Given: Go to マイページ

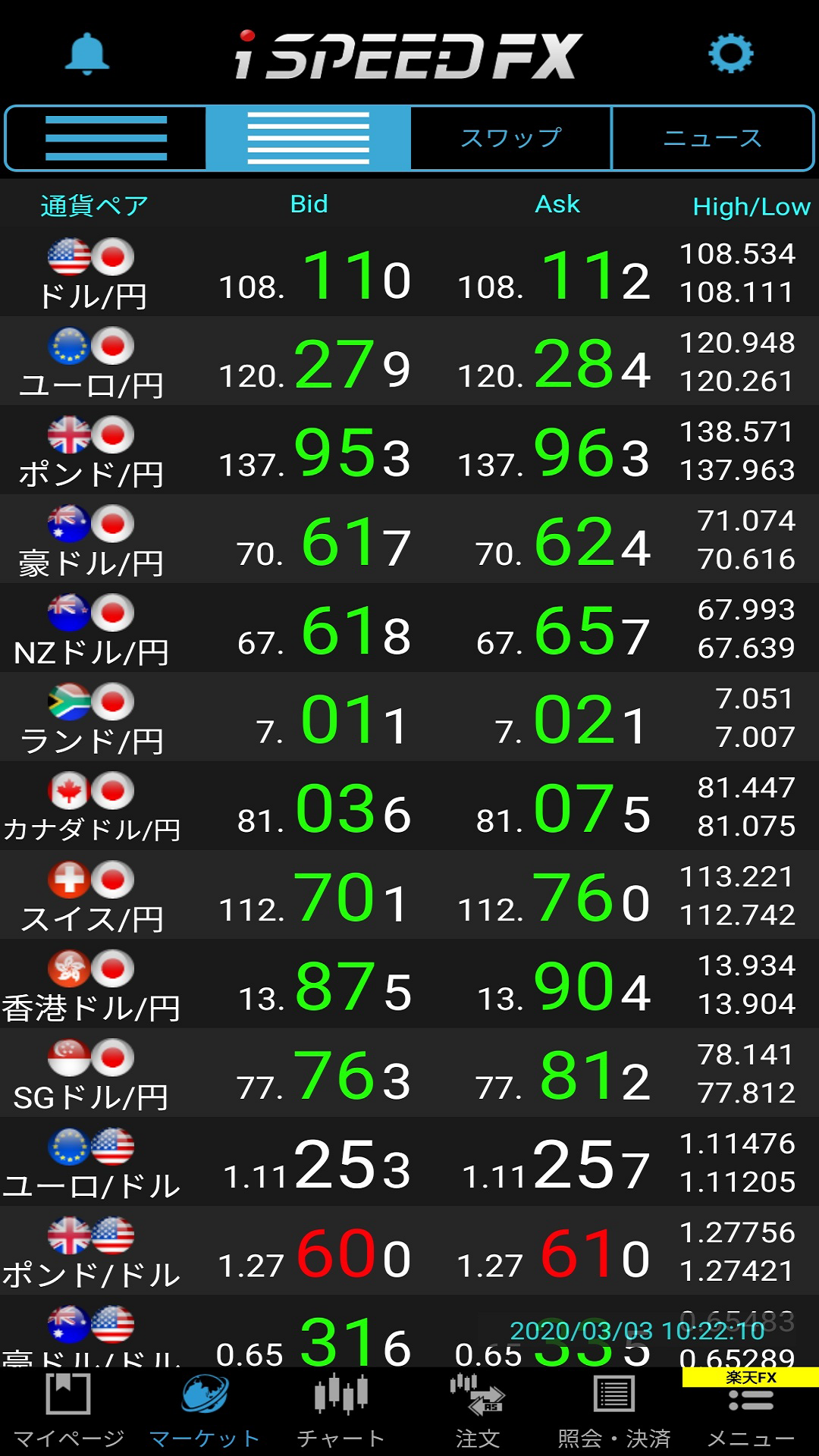Looking at the screenshot, I should [x=68, y=1412].
